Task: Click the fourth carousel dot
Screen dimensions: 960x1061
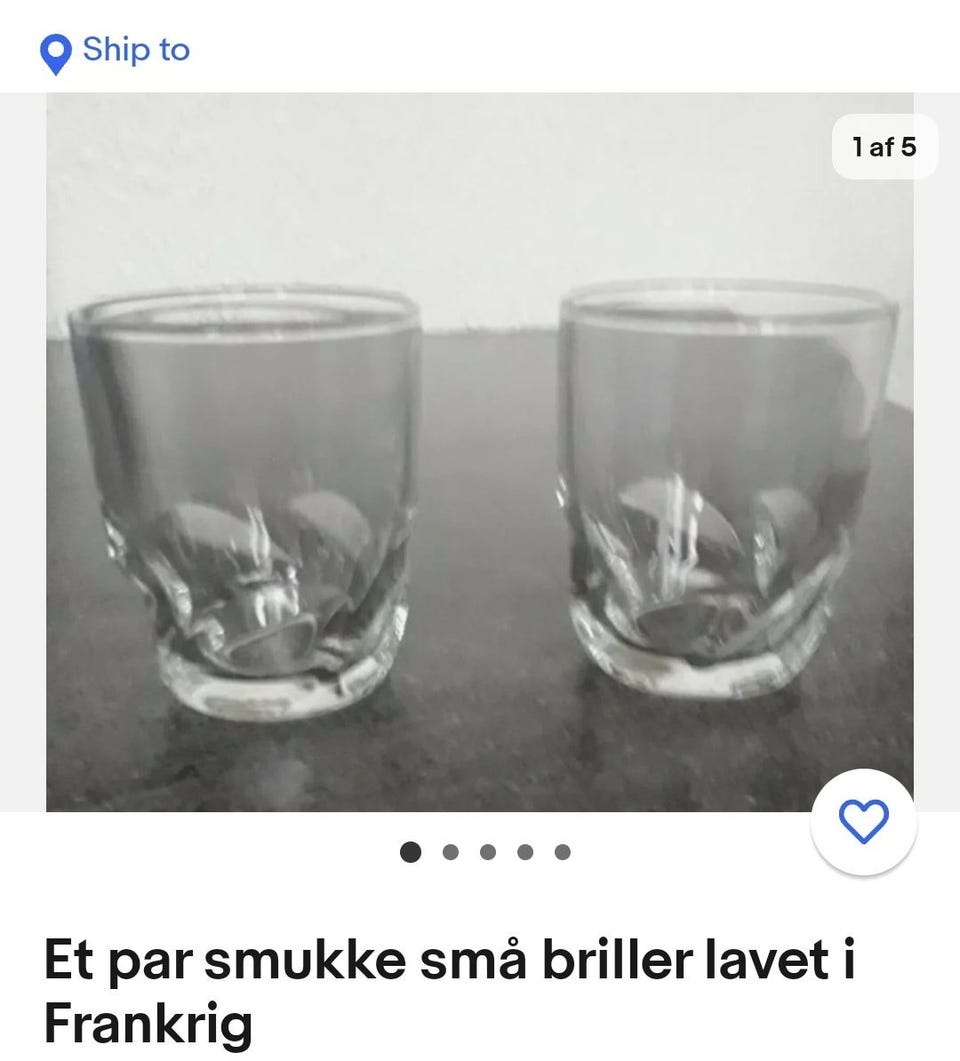Action: tap(523, 853)
